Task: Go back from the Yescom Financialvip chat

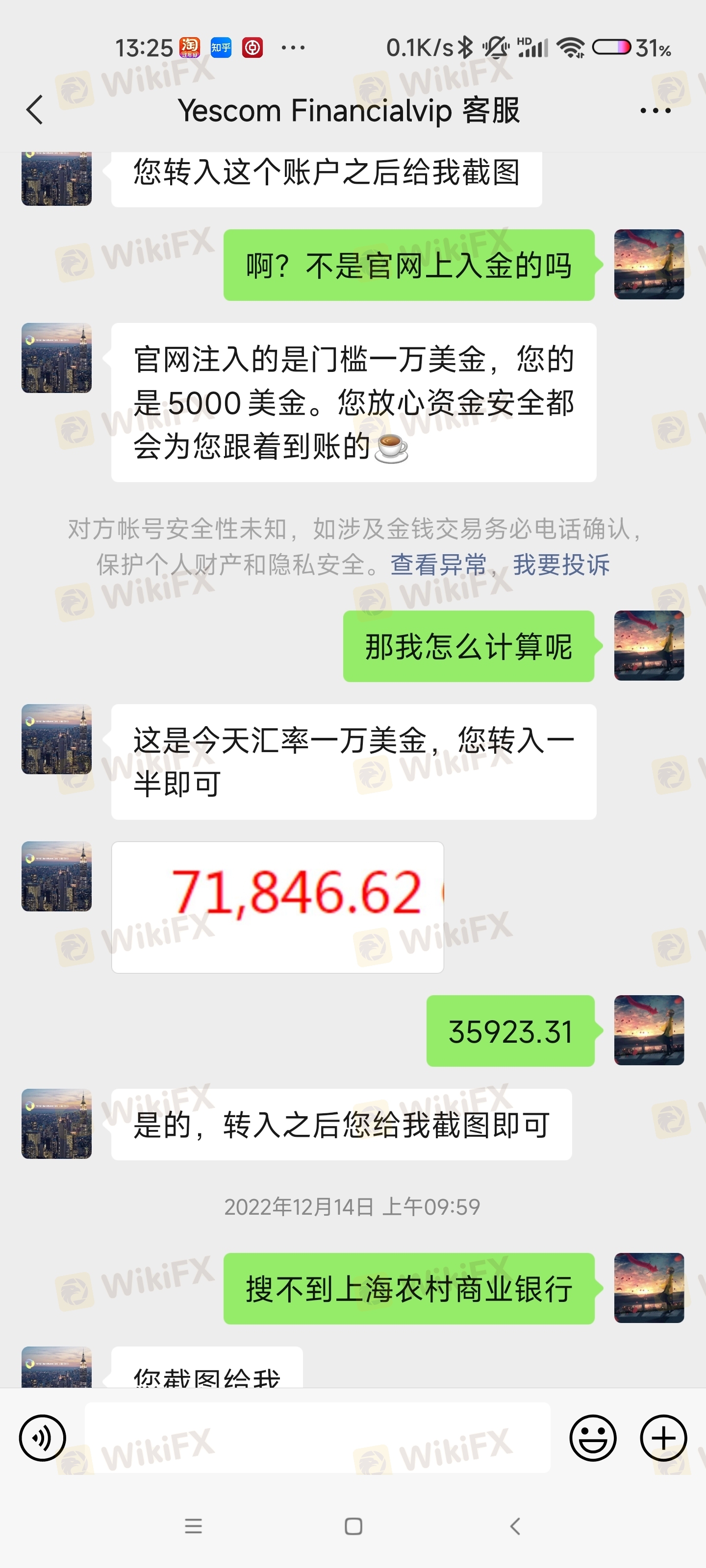Action: coord(35,110)
